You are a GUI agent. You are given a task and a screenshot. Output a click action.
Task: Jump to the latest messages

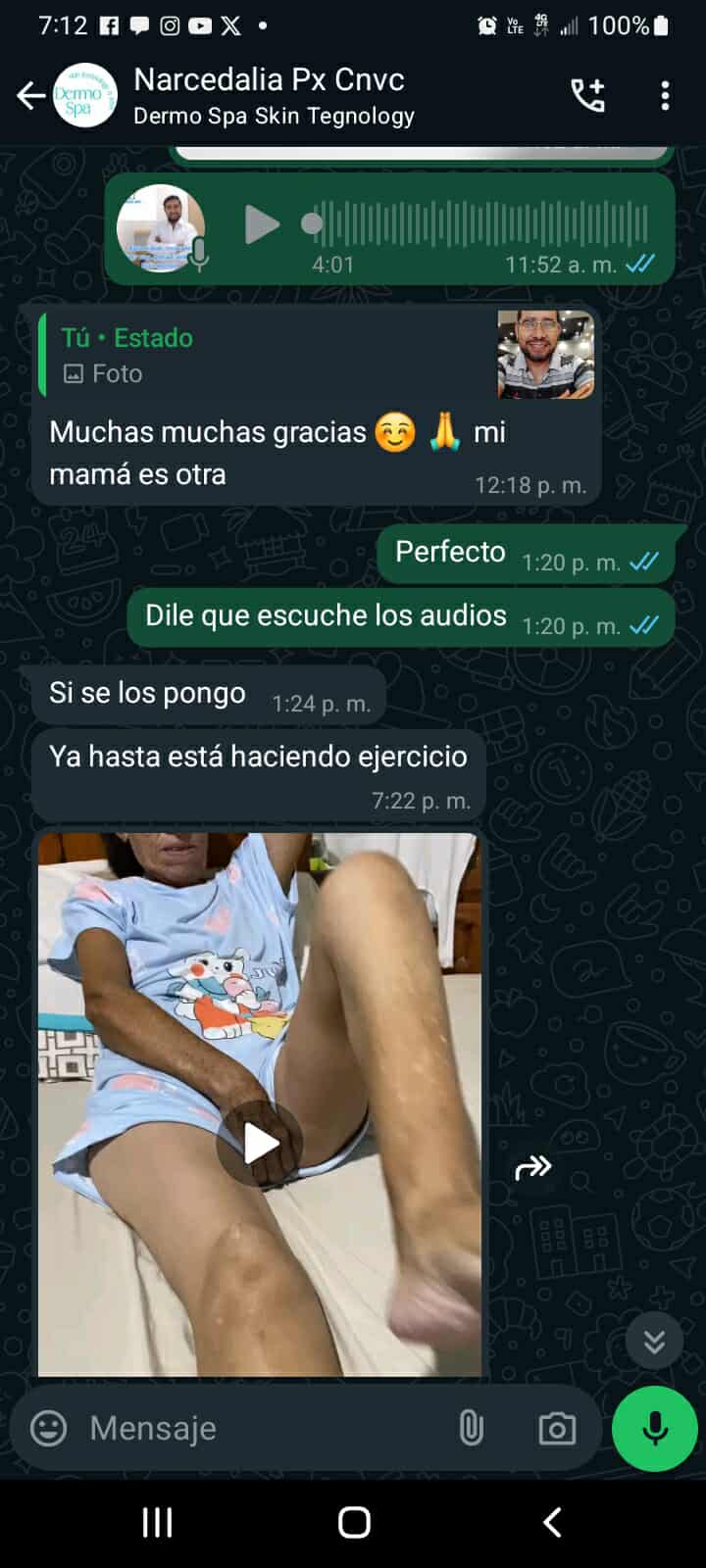[x=654, y=1341]
